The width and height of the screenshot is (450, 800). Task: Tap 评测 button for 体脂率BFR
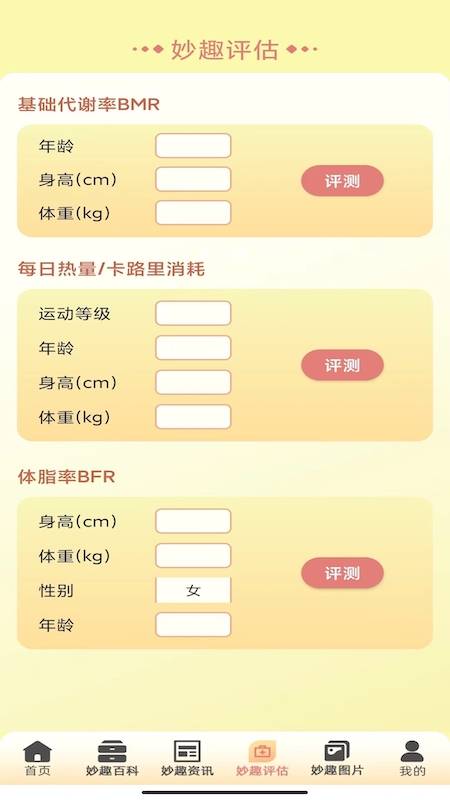pyautogui.click(x=342, y=573)
